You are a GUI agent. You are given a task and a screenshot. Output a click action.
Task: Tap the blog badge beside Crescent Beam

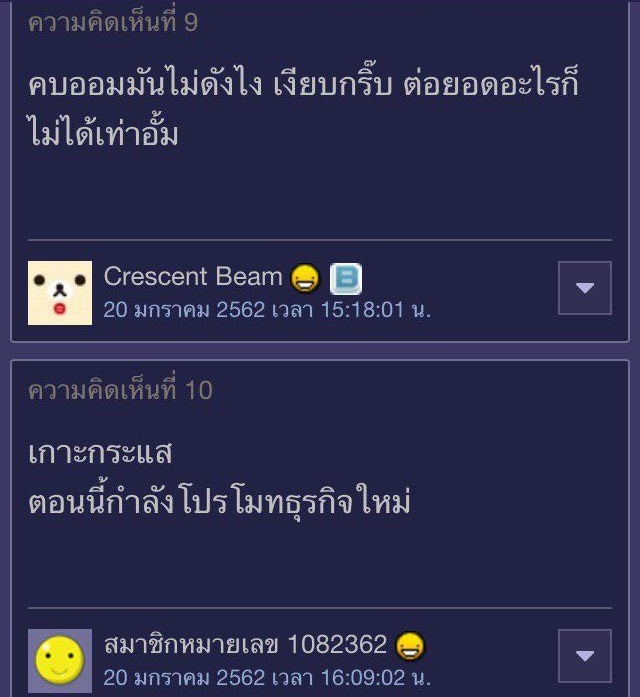click(x=346, y=278)
